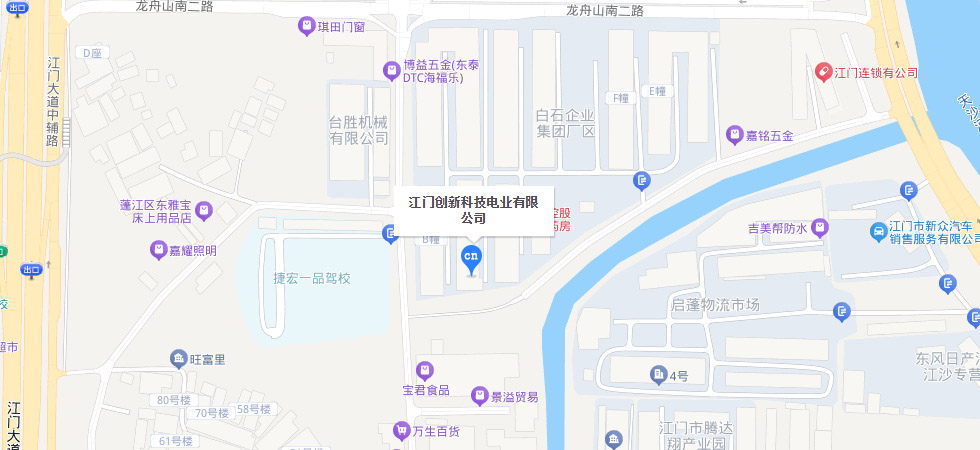Image resolution: width=980 pixels, height=450 pixels.
Task: Tap the 宝君食品 shop marker
Action: (425, 370)
